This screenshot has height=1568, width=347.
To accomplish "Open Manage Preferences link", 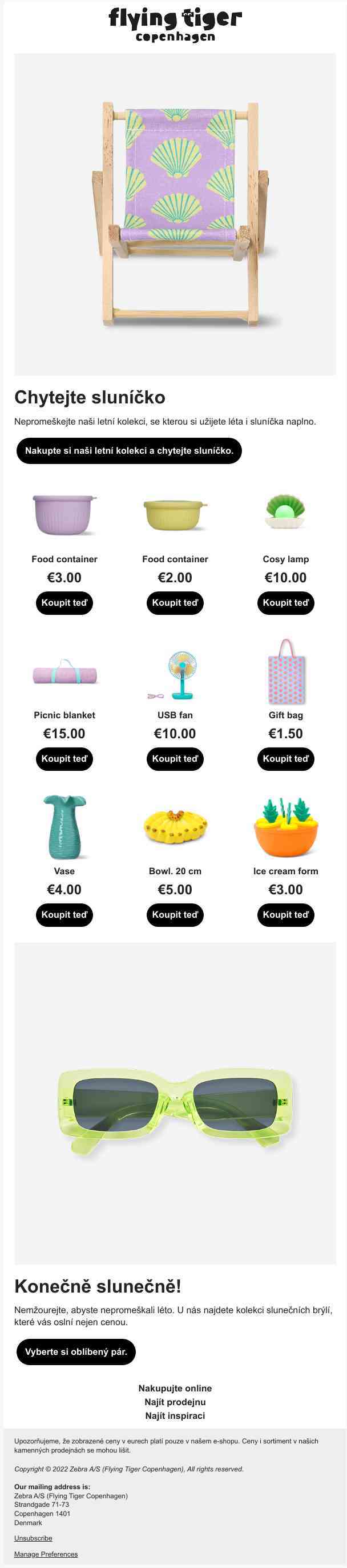I will (46, 1553).
